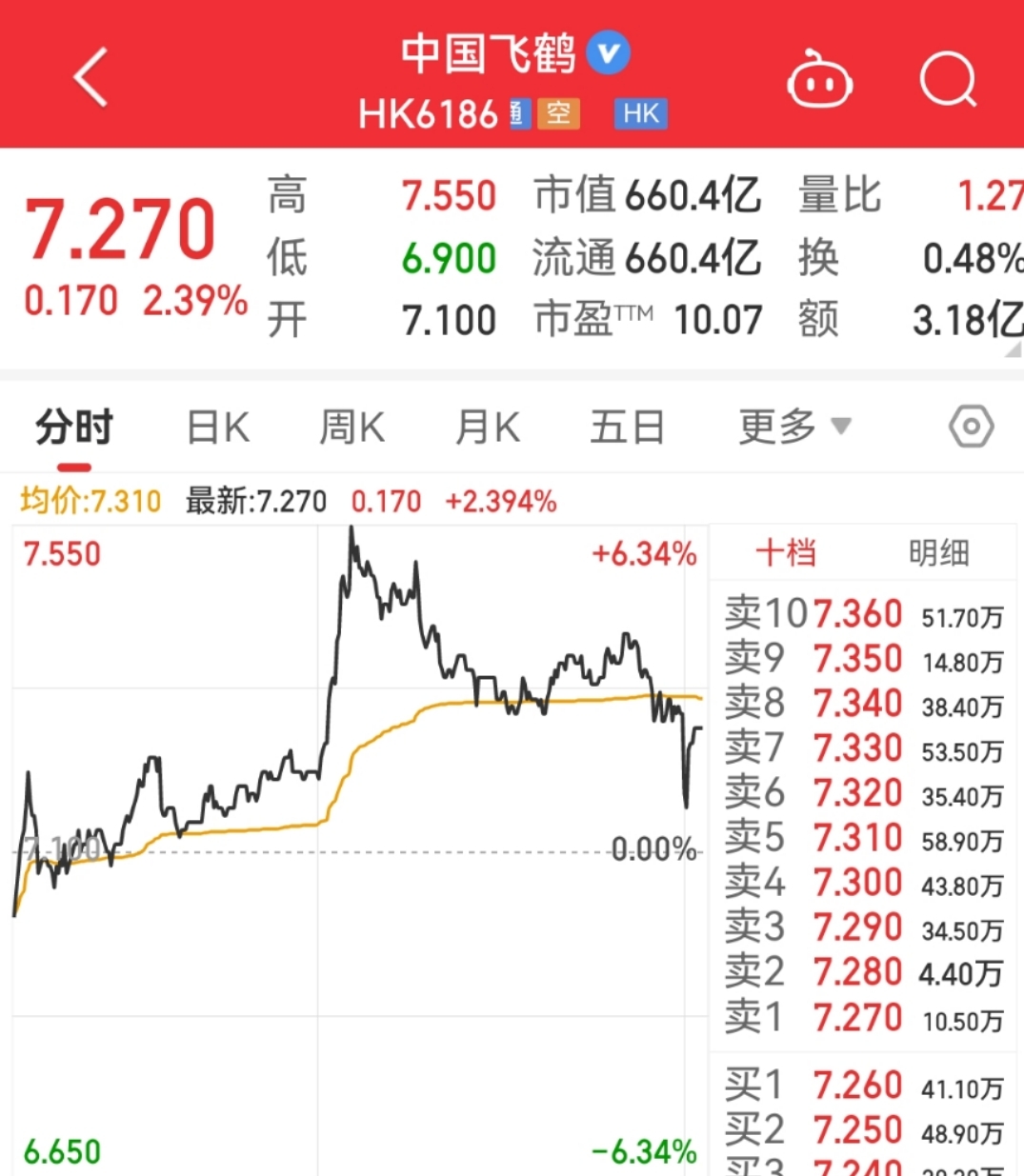
Task: Click the verified V badge next to 中国飞鹤
Action: click(x=610, y=52)
